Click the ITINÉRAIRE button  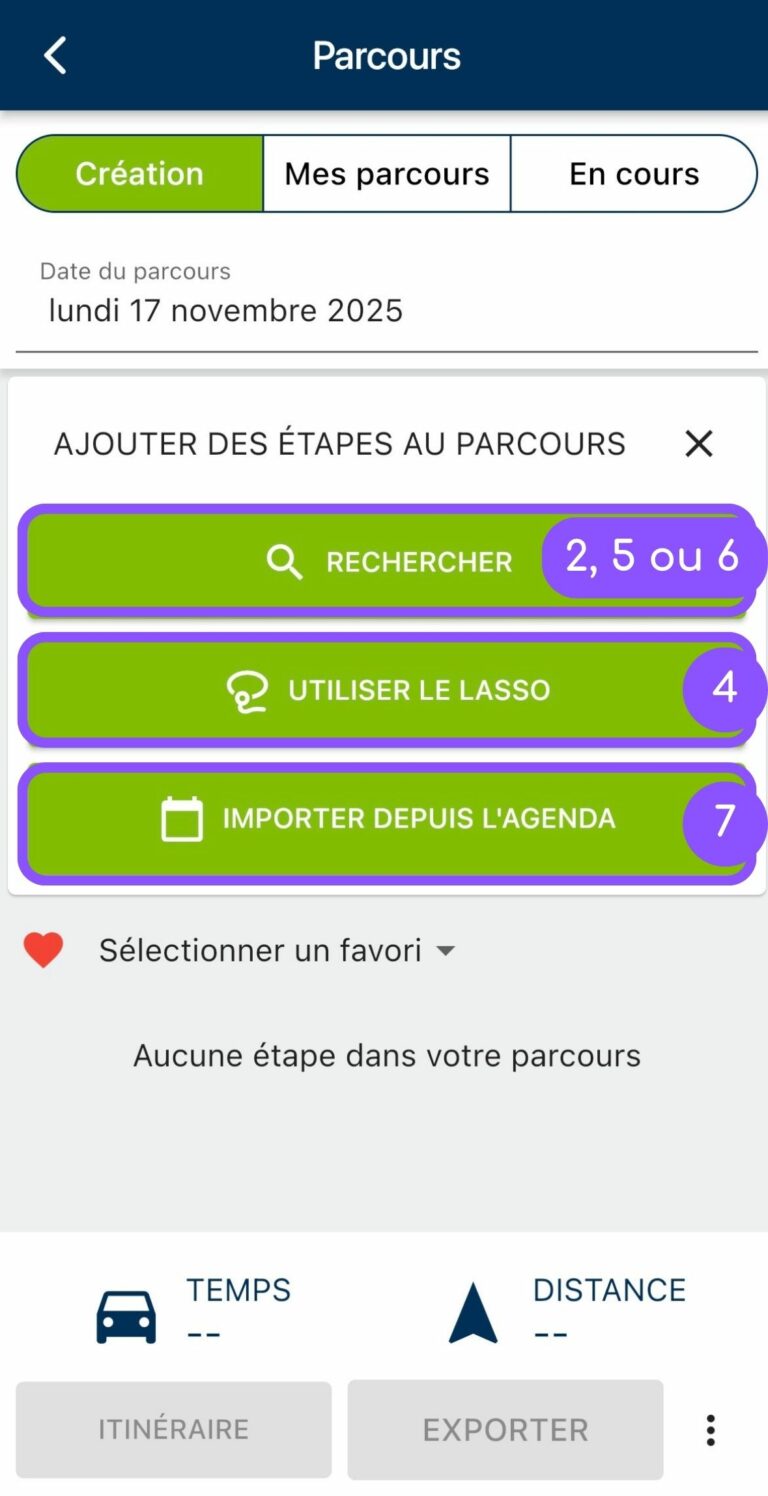pyautogui.click(x=172, y=1430)
